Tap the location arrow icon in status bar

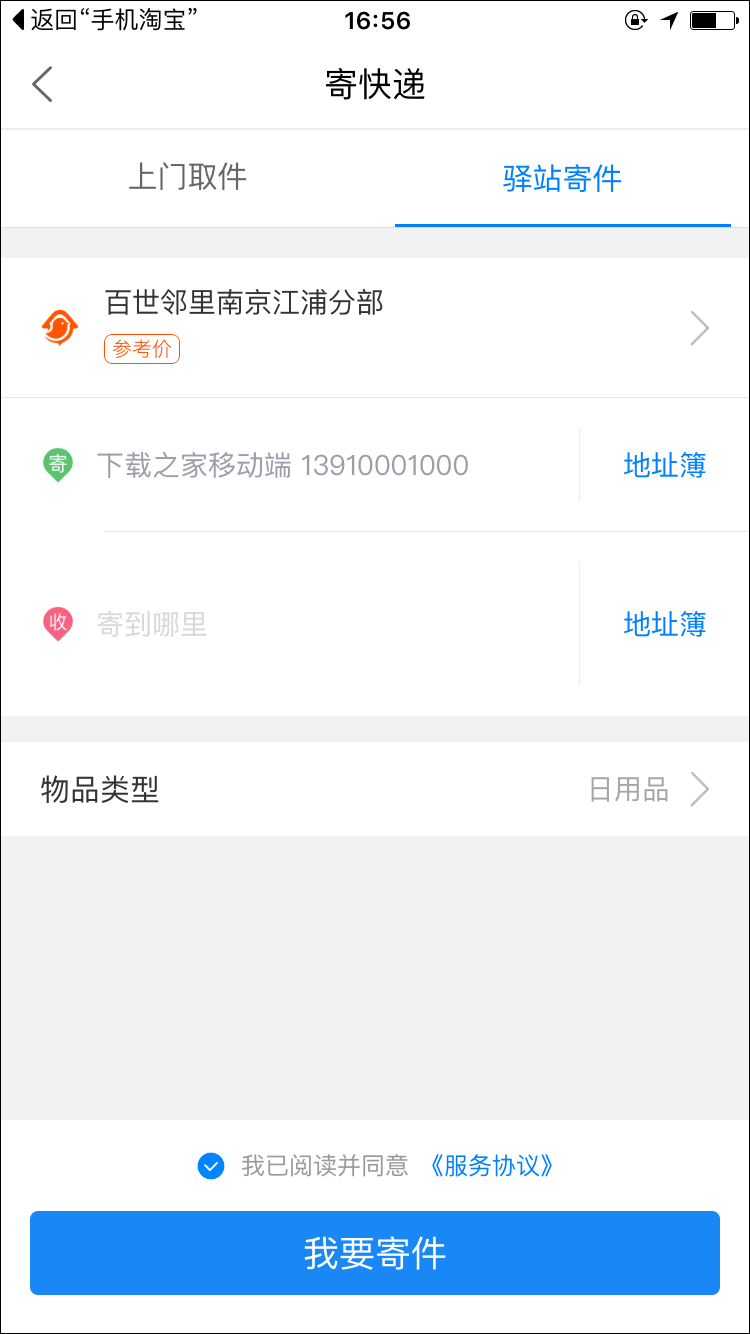(667, 18)
